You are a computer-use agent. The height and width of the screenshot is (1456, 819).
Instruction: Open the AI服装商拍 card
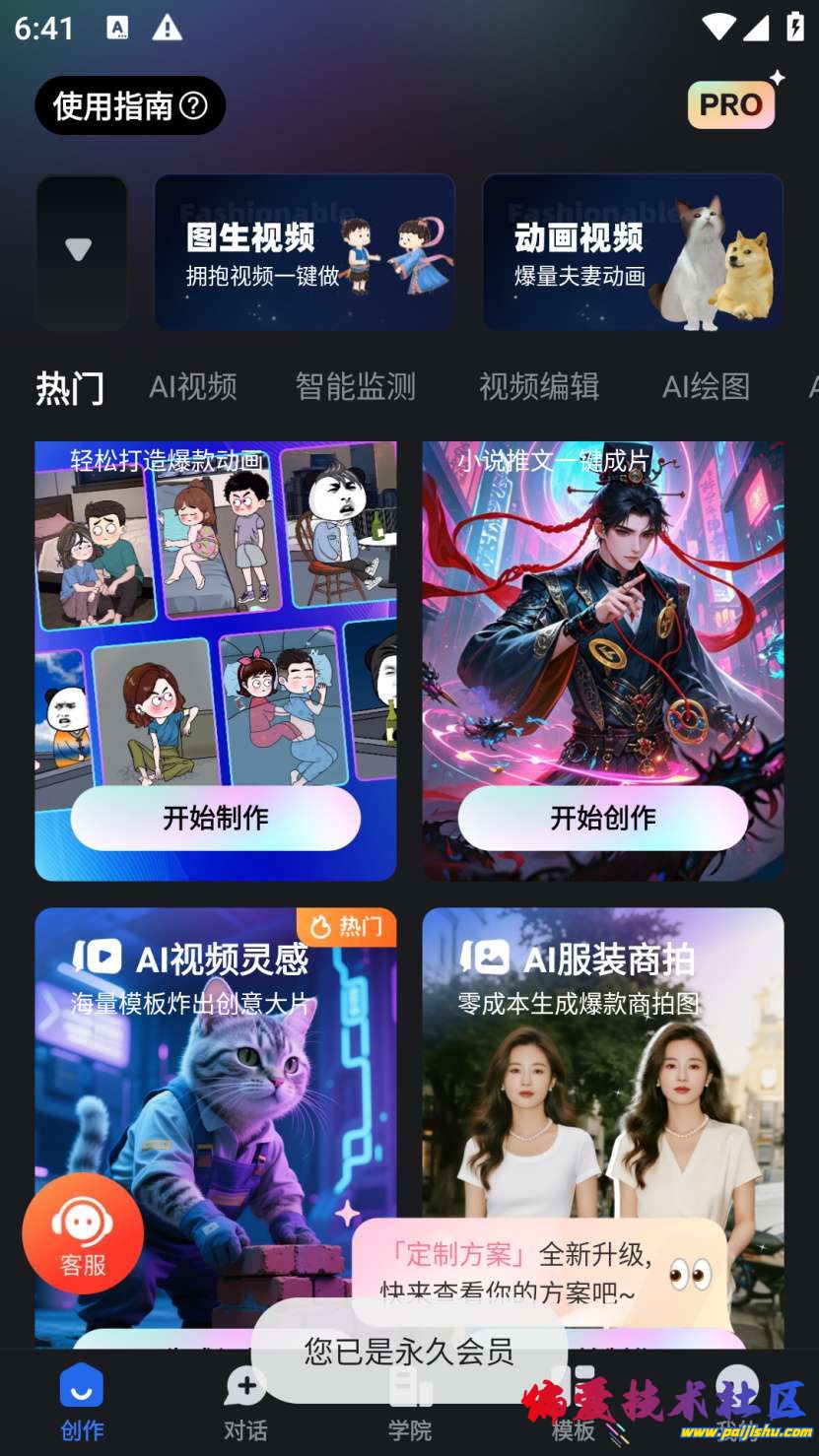[x=602, y=1064]
